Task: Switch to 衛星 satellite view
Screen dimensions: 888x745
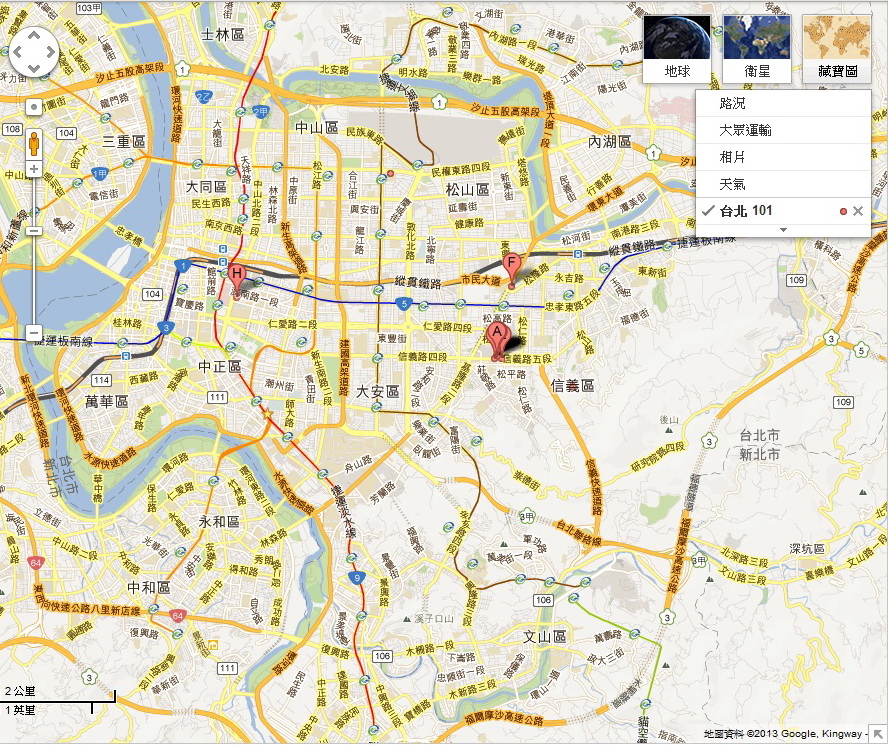Action: (756, 47)
